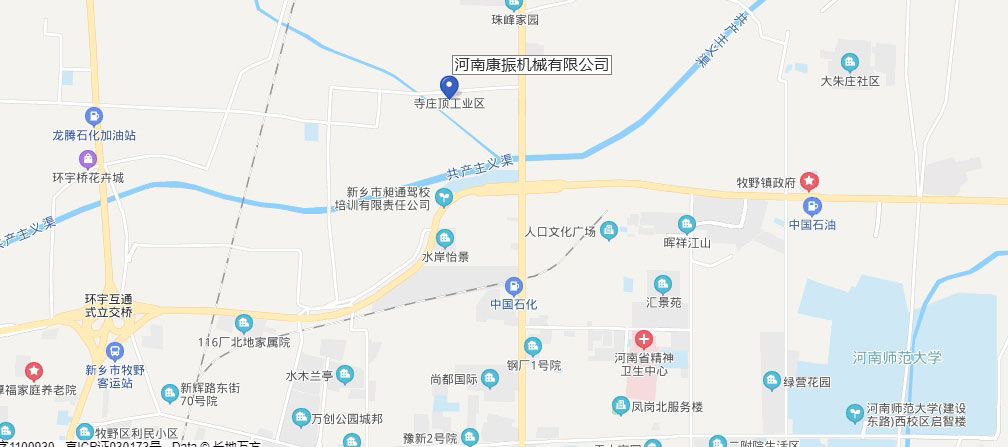This screenshot has height=447, width=1008.
Task: Open the 龙腾石化加油站 marker
Action: pos(94,116)
